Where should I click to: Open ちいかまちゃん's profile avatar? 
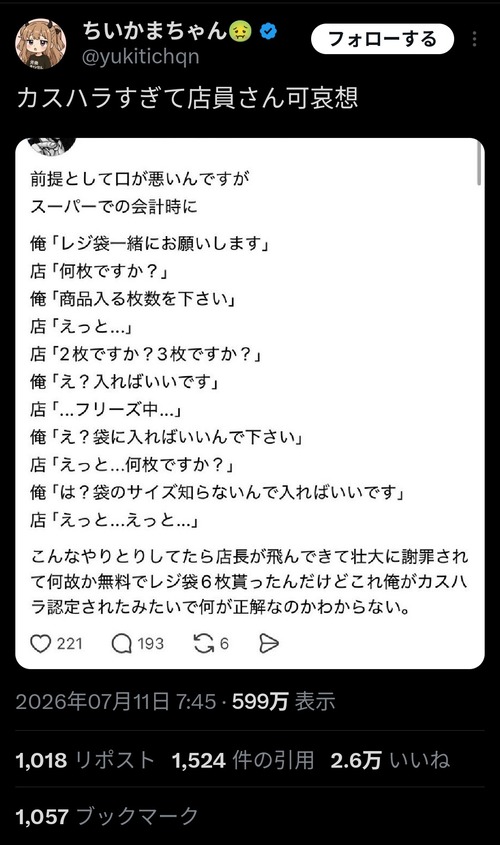[x=40, y=44]
